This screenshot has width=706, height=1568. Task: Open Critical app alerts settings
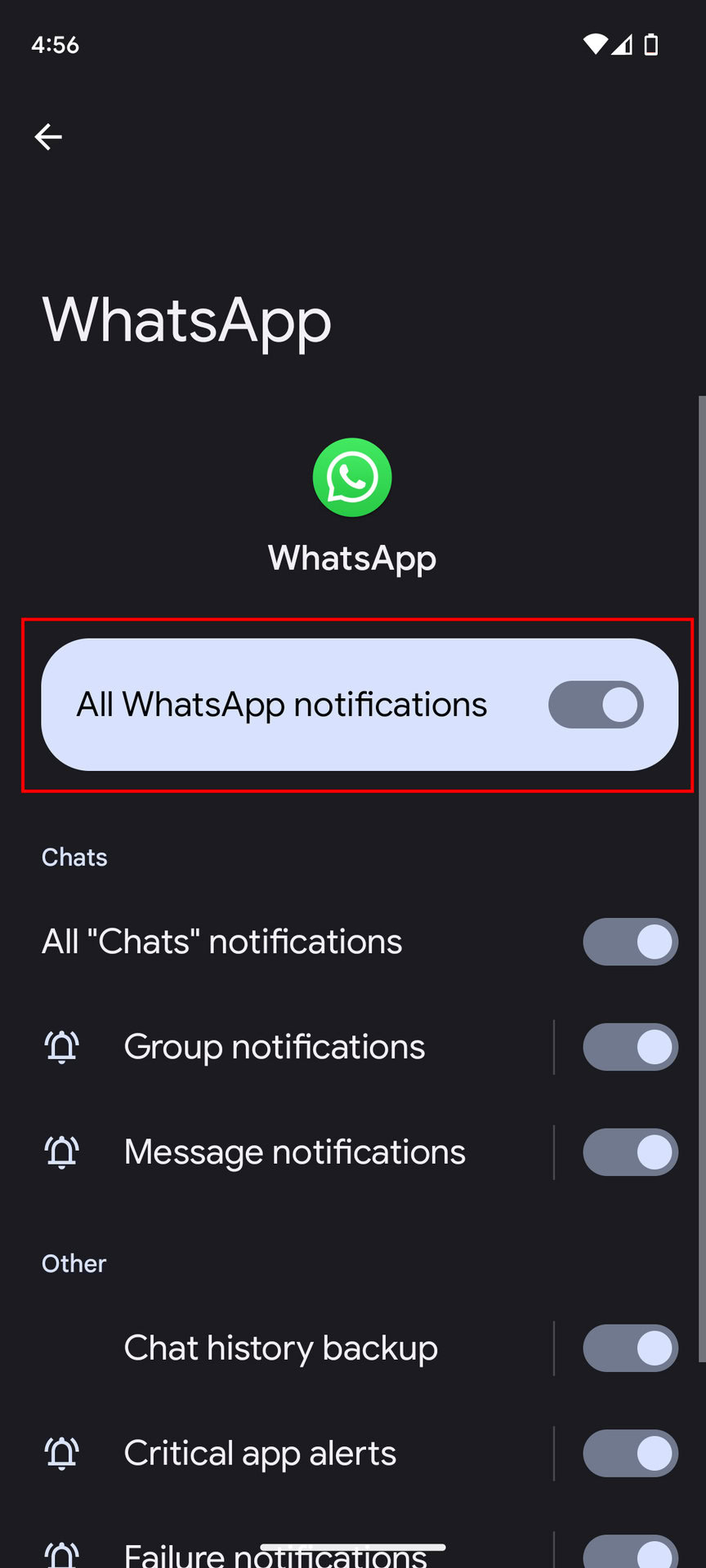coord(260,1454)
